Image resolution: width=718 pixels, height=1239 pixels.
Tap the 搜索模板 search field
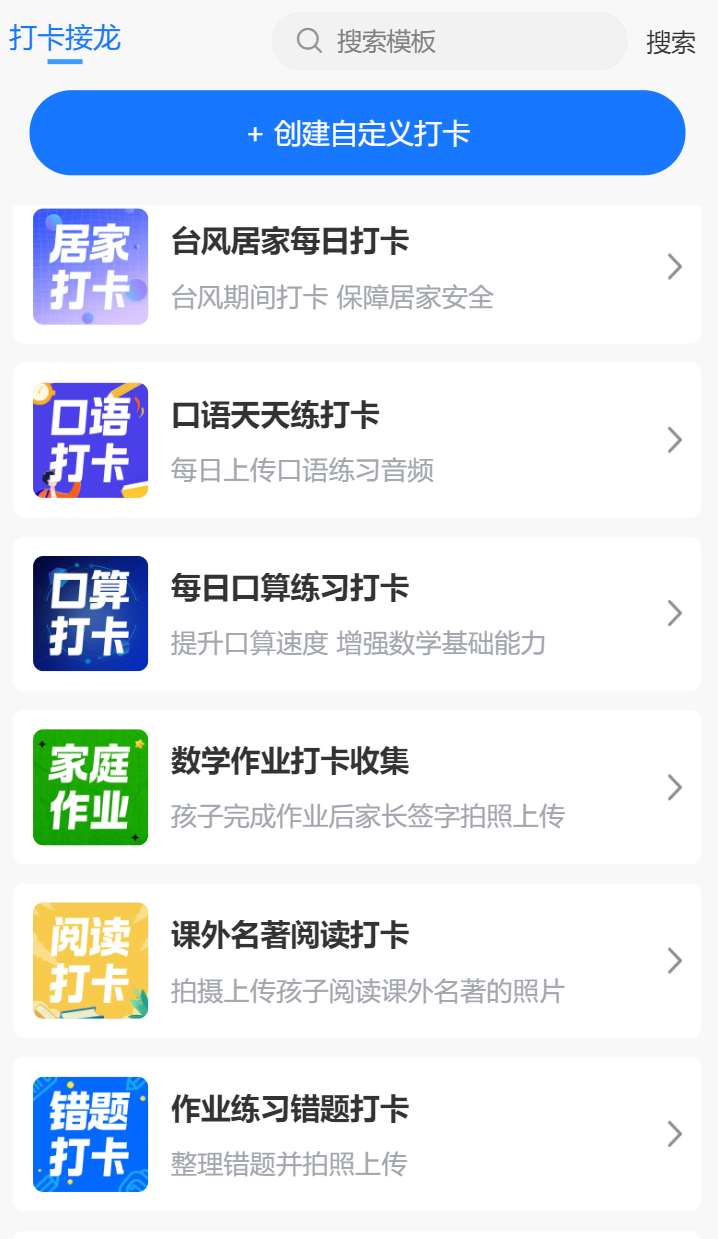450,41
